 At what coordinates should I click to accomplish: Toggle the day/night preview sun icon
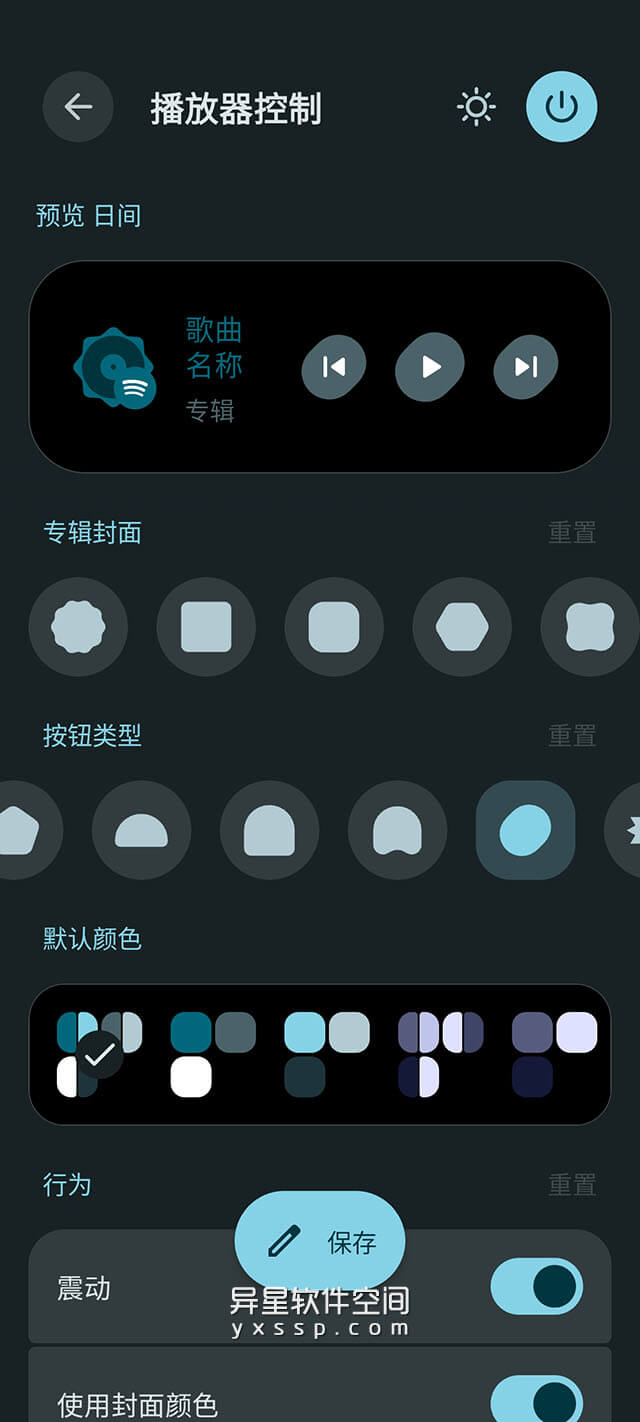476,107
